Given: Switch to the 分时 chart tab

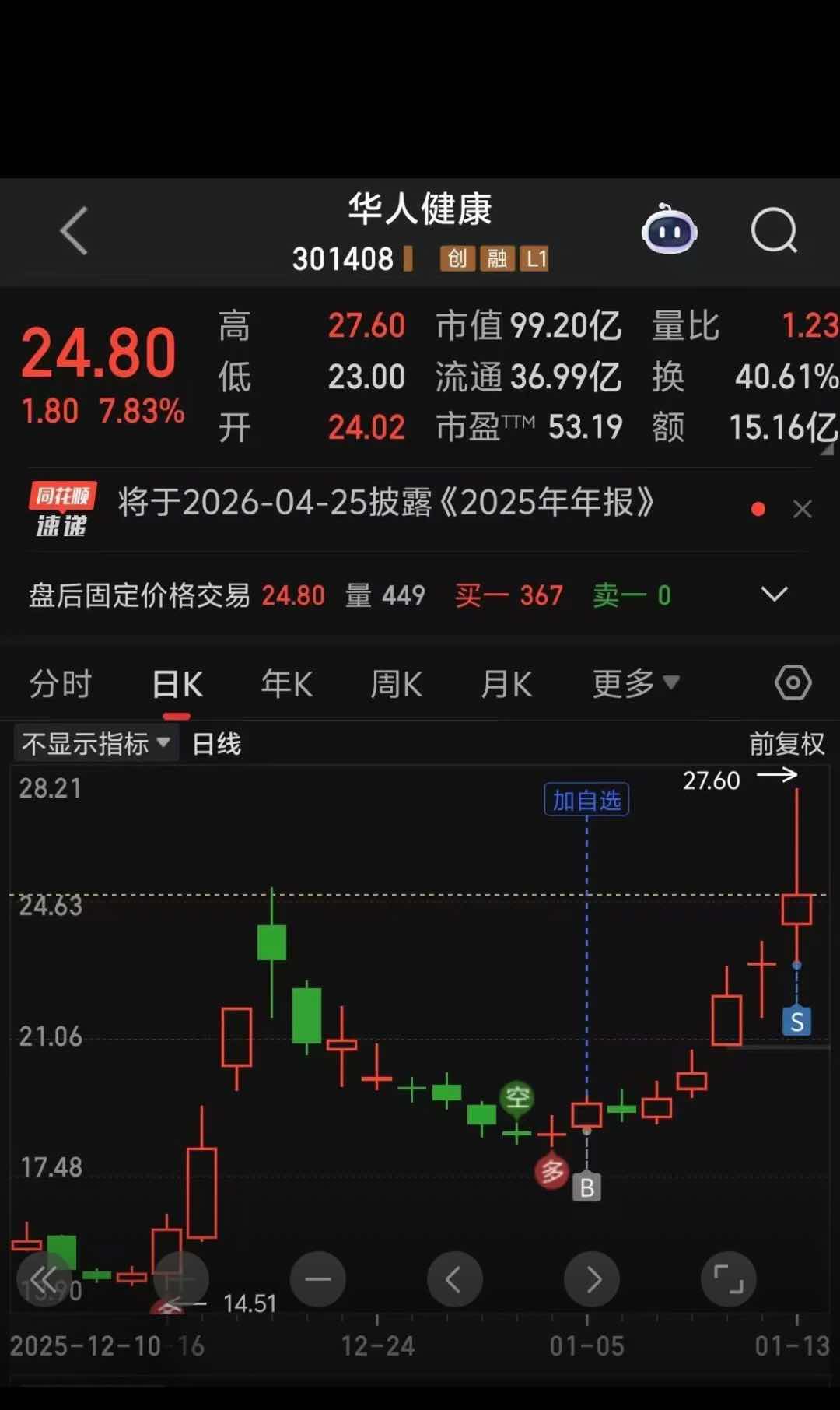Looking at the screenshot, I should (x=61, y=685).
